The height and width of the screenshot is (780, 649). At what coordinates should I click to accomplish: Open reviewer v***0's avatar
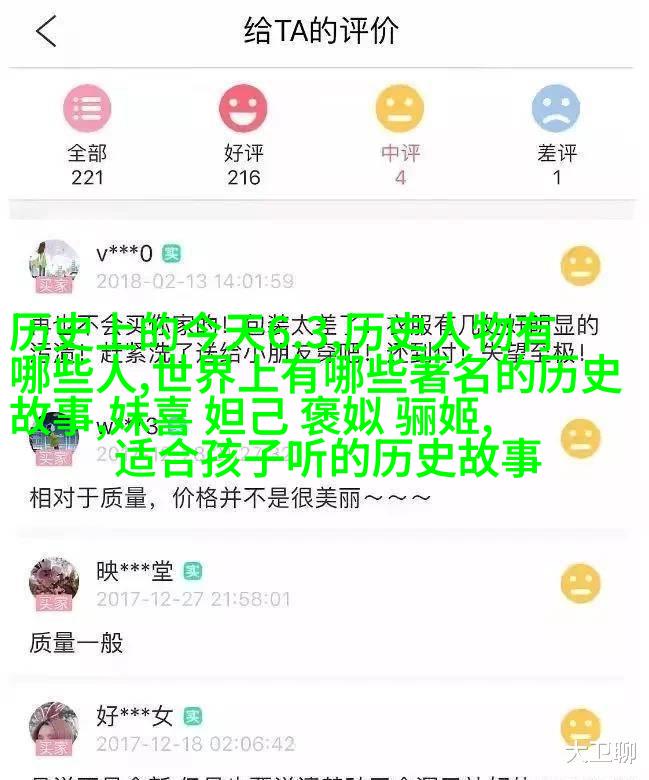(54, 265)
